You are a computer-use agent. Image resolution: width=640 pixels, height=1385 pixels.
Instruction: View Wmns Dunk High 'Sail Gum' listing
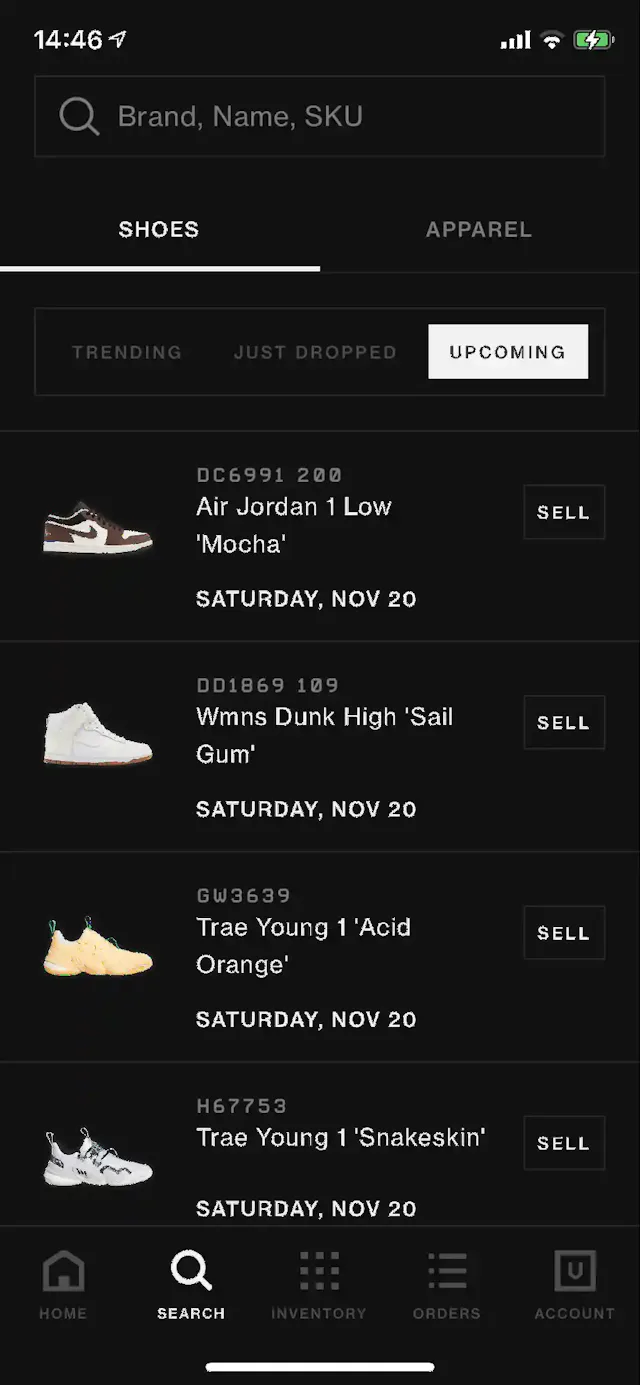(324, 735)
